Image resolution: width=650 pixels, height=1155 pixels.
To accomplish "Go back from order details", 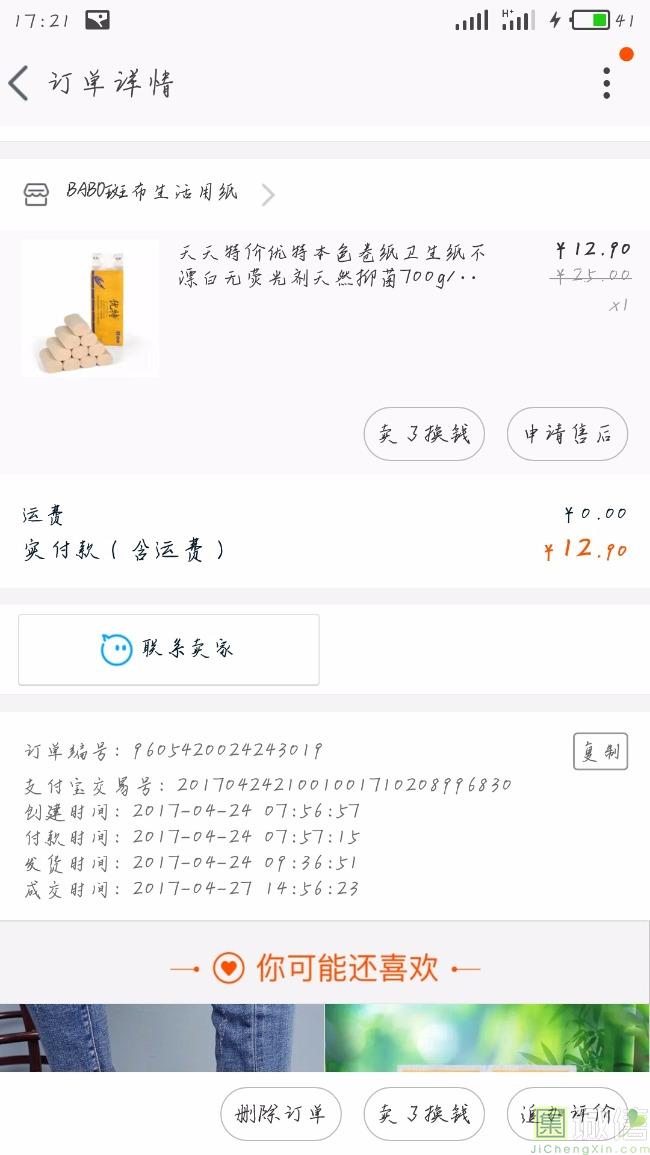I will 20,83.
